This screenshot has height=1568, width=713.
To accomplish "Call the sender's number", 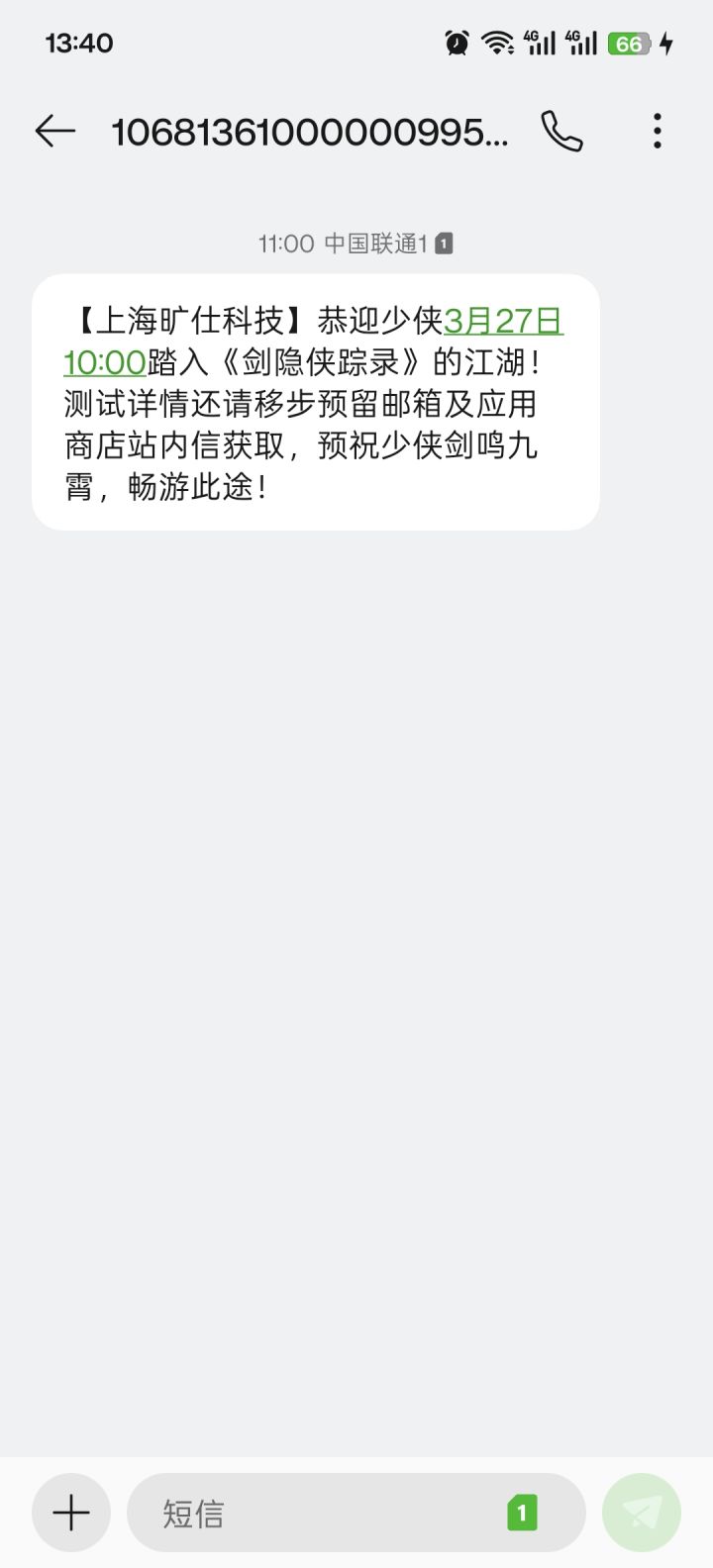I will (x=561, y=131).
